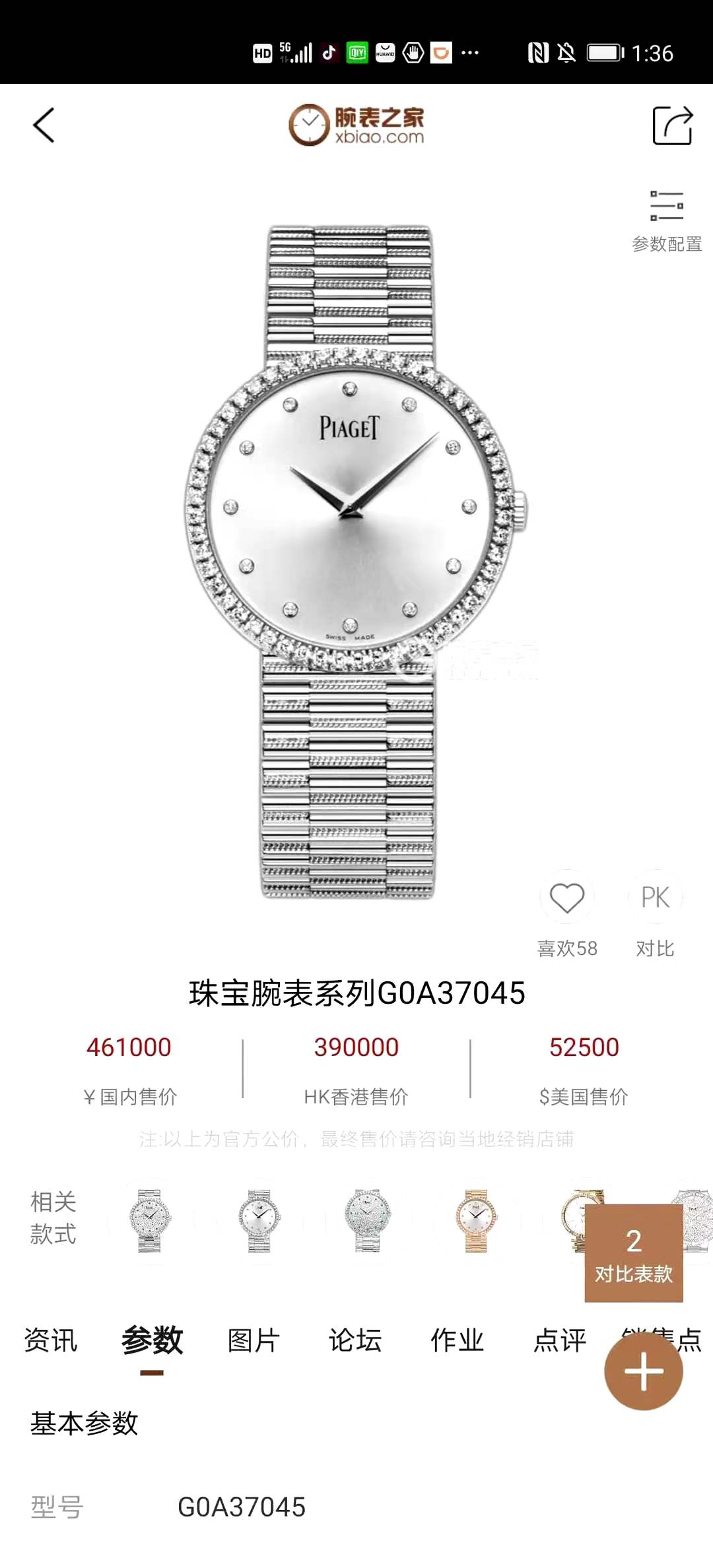Share this watch page
Viewport: 713px width, 1568px height.
click(x=672, y=125)
